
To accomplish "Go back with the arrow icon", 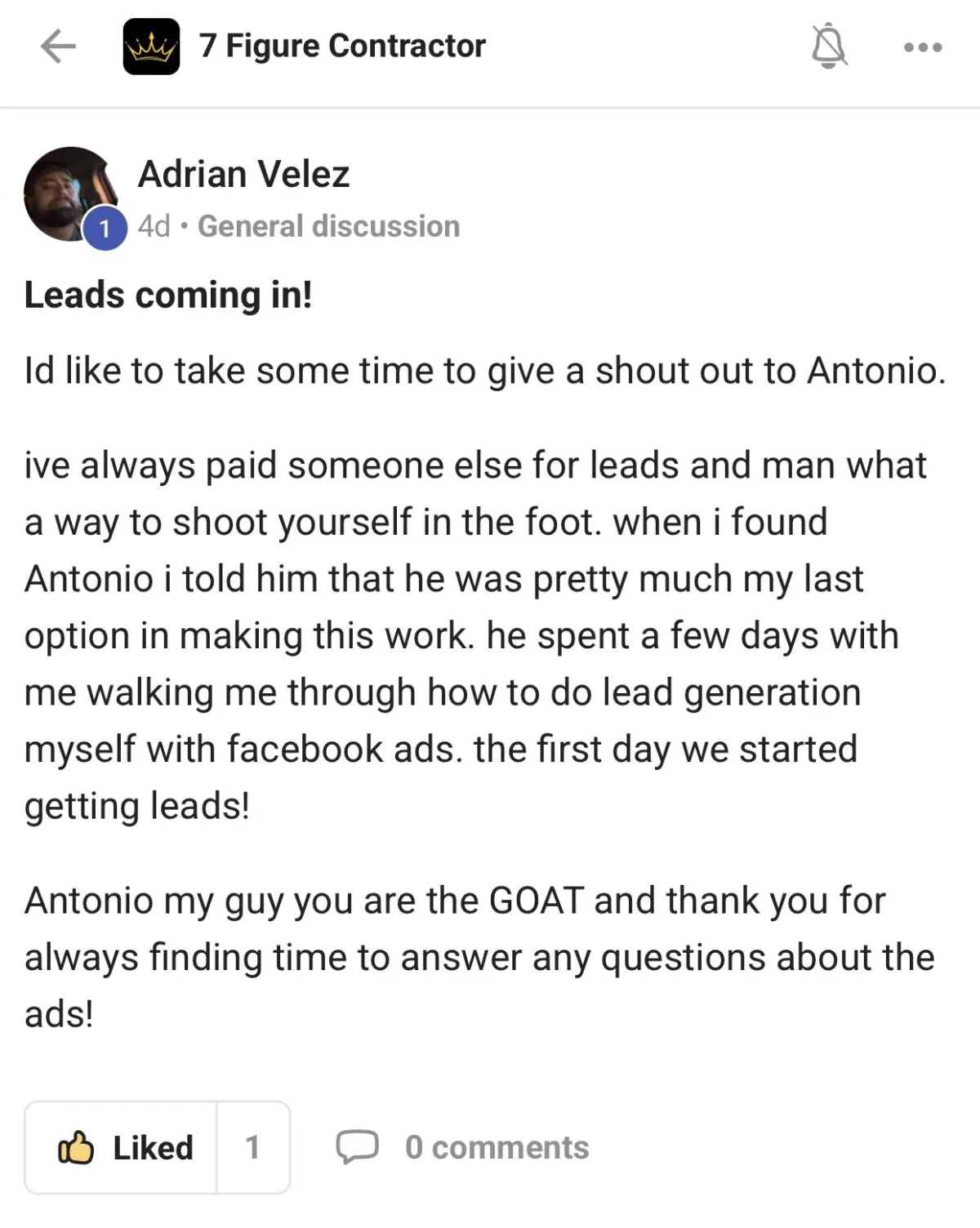I will (58, 47).
